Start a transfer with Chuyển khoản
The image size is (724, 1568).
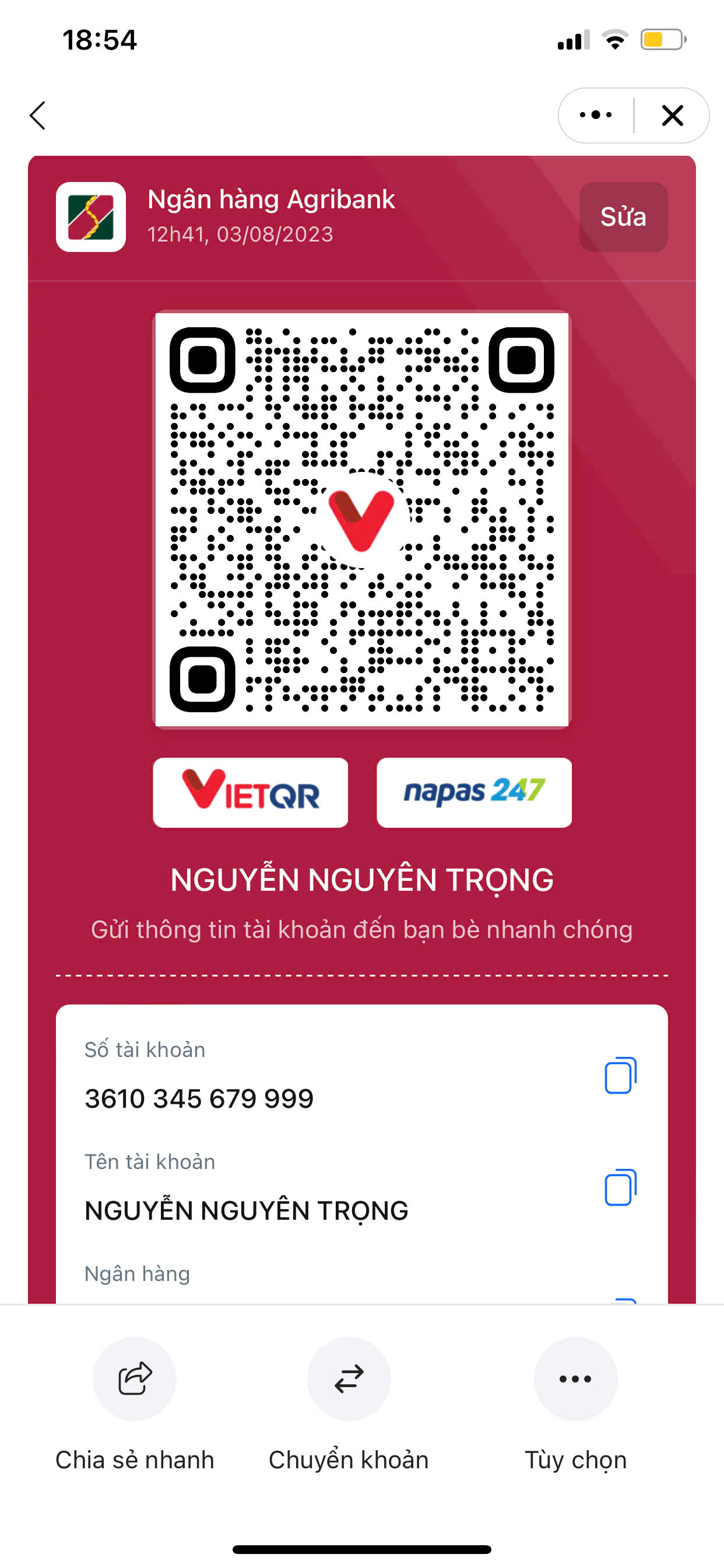pos(349,1378)
